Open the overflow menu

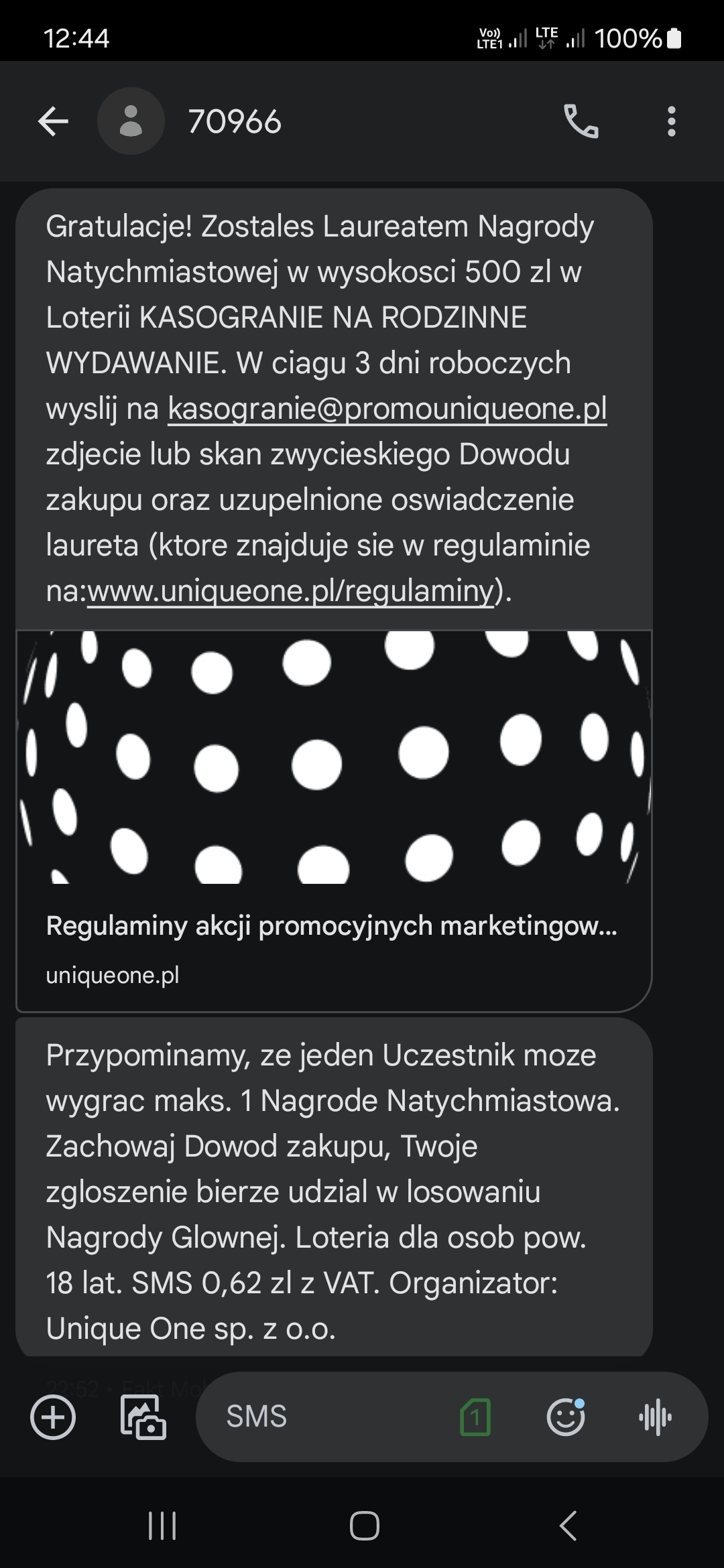click(671, 121)
